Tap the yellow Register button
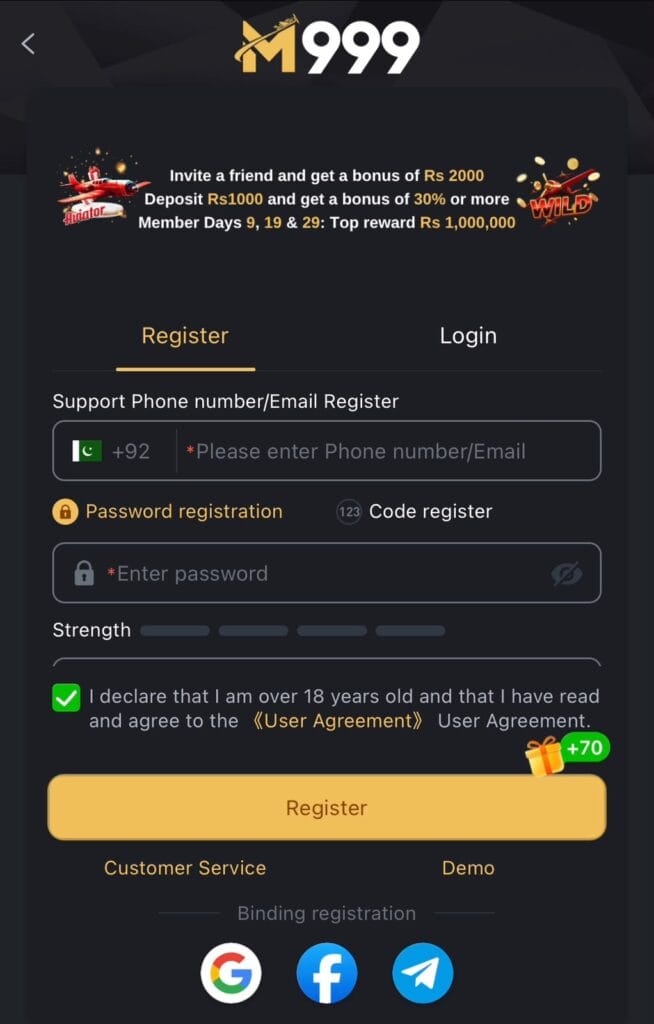654x1024 pixels. (327, 807)
